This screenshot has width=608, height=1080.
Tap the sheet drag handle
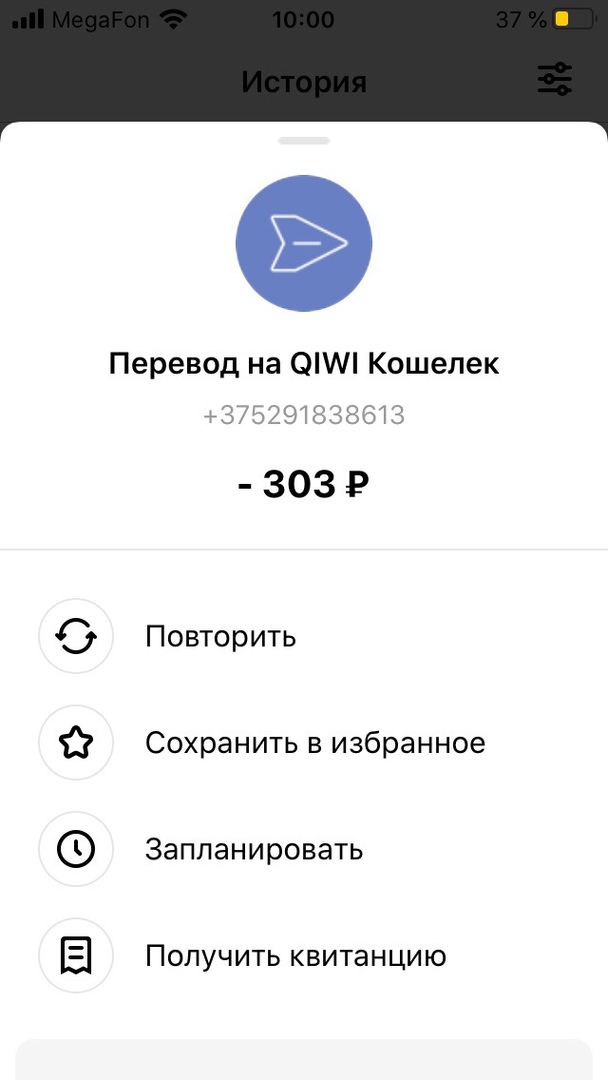click(x=303, y=141)
